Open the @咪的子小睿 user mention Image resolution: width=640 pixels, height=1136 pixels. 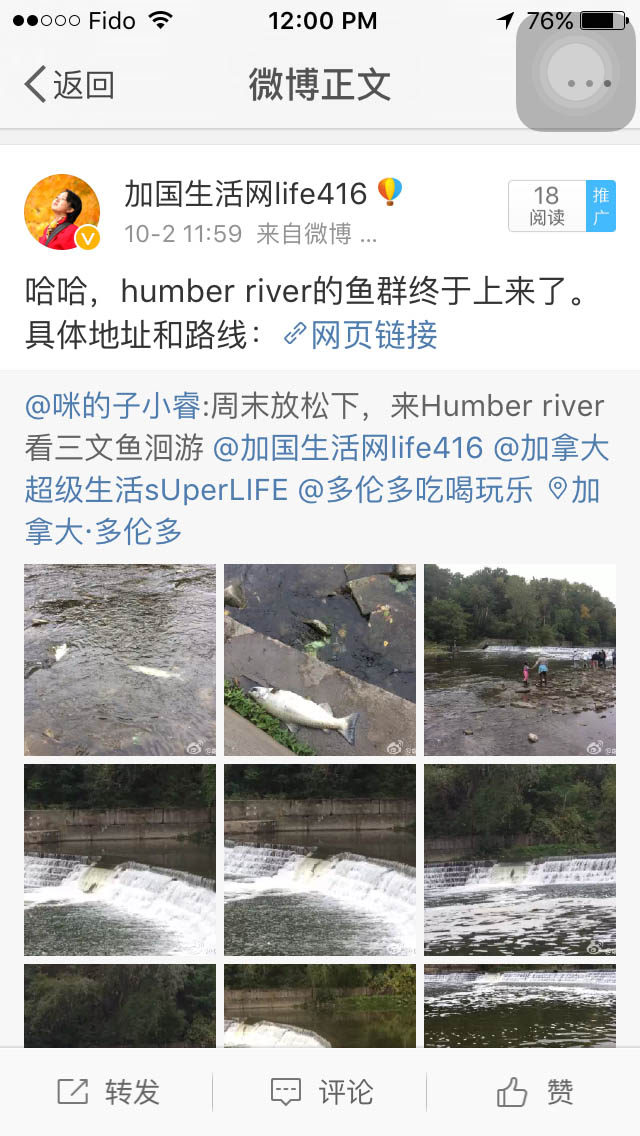pos(112,406)
